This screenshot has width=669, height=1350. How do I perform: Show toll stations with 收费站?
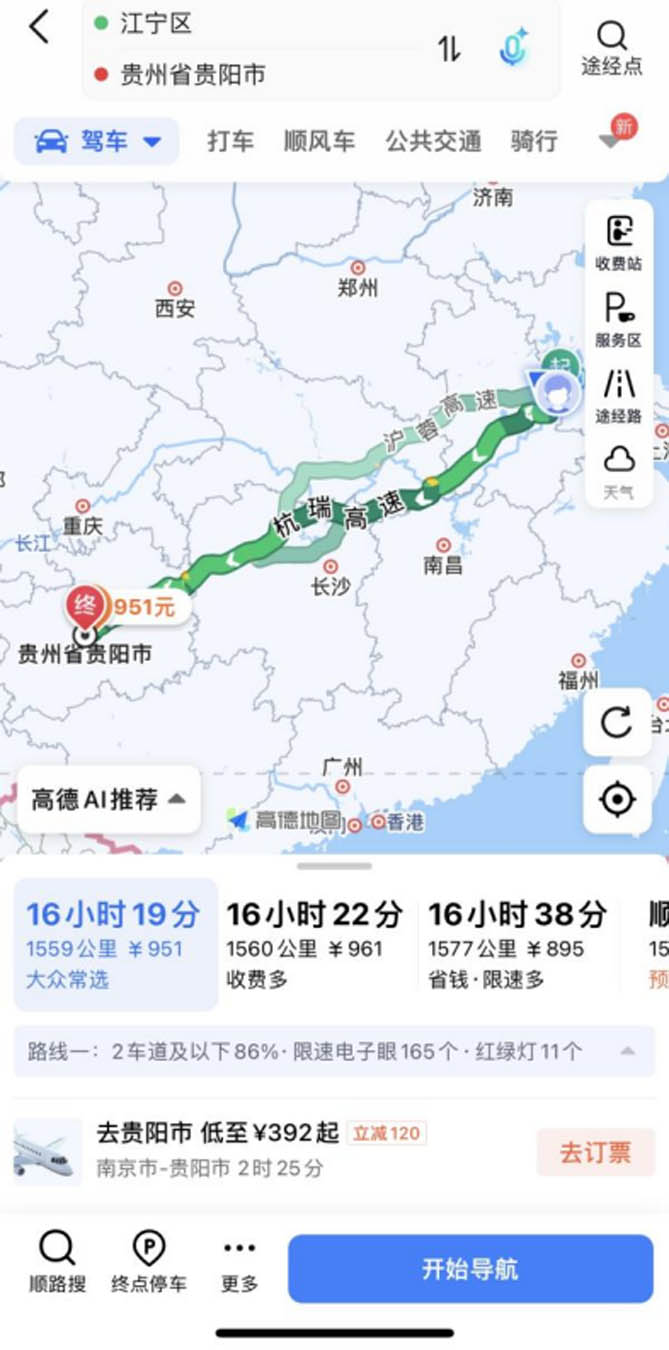tap(618, 241)
